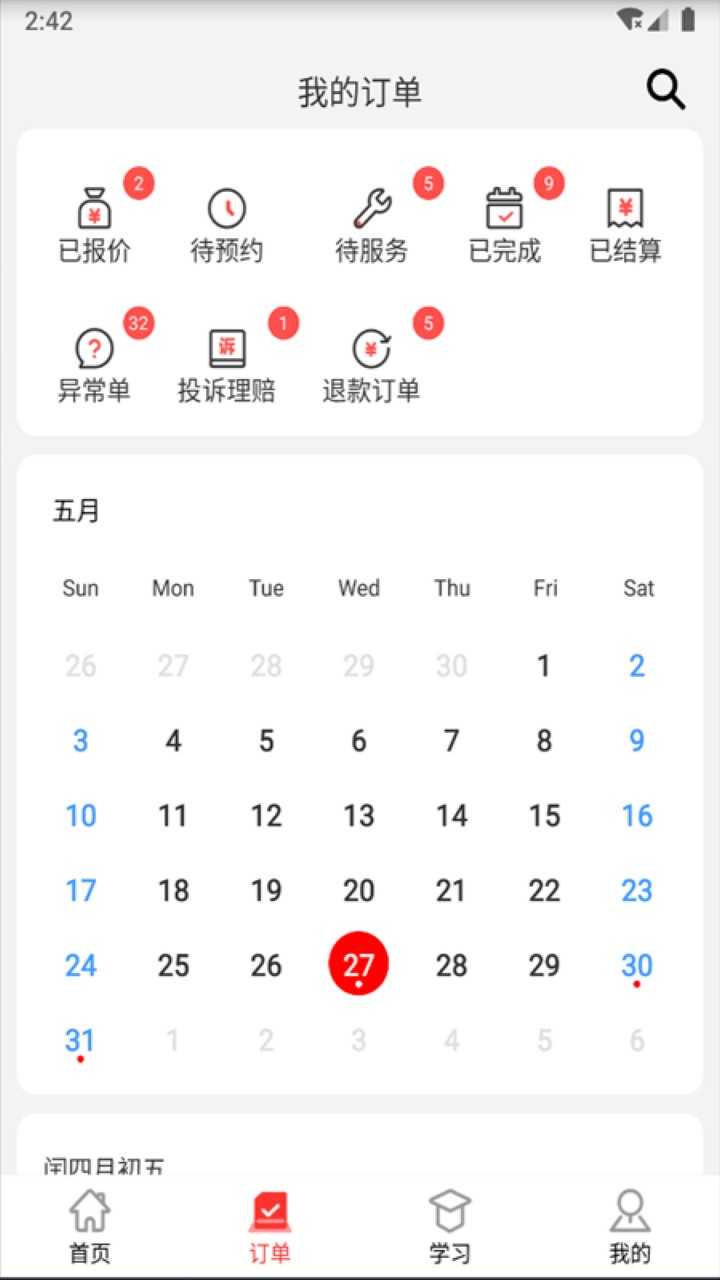The width and height of the screenshot is (720, 1280).
Task: Pick May 15 on the calendar
Action: (x=544, y=816)
